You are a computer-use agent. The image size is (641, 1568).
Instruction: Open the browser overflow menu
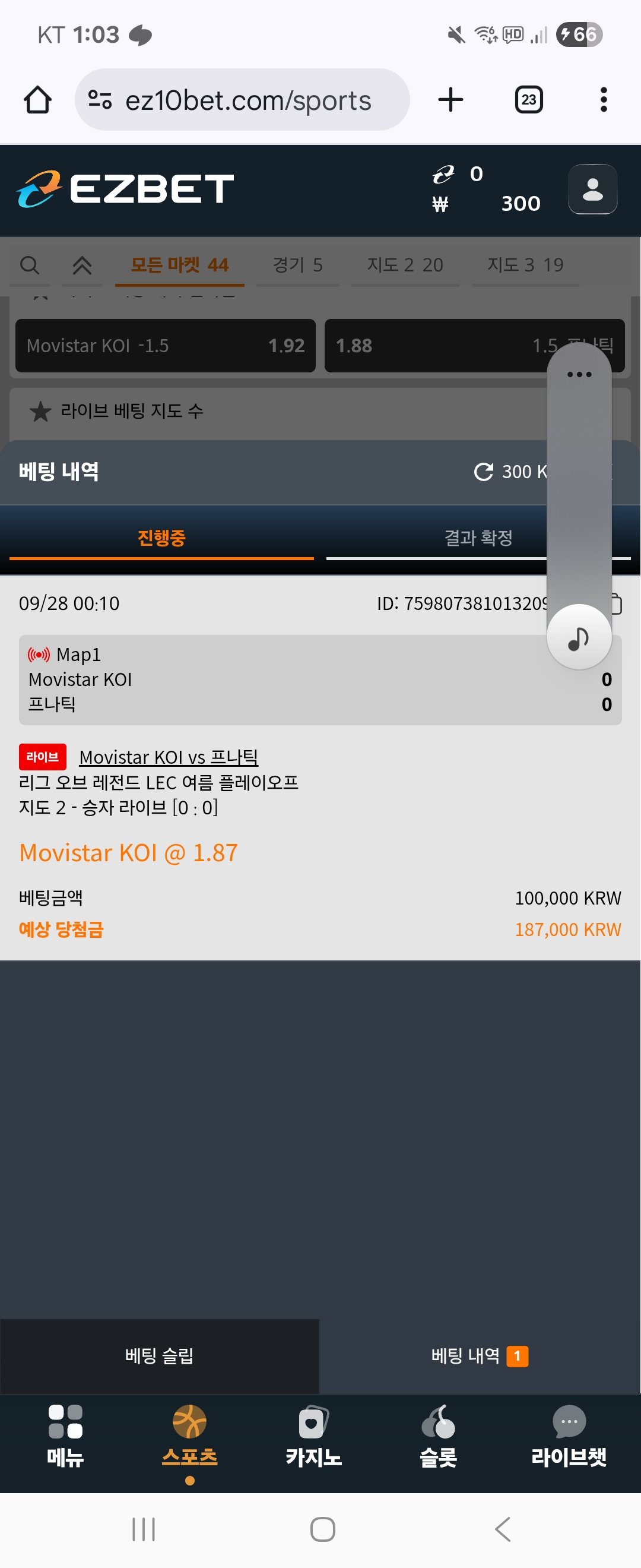[x=603, y=100]
